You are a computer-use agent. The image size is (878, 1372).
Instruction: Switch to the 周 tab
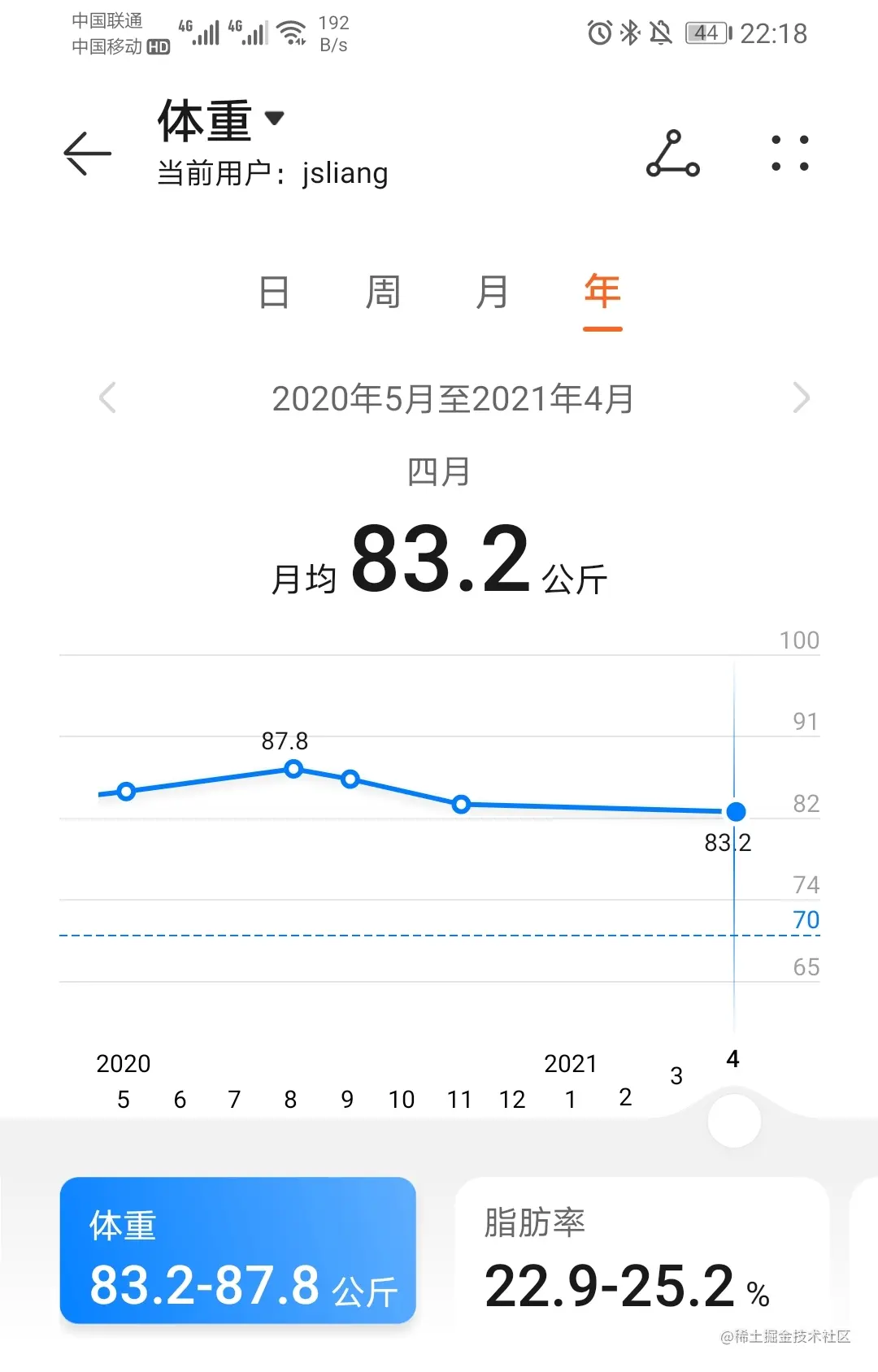click(383, 292)
